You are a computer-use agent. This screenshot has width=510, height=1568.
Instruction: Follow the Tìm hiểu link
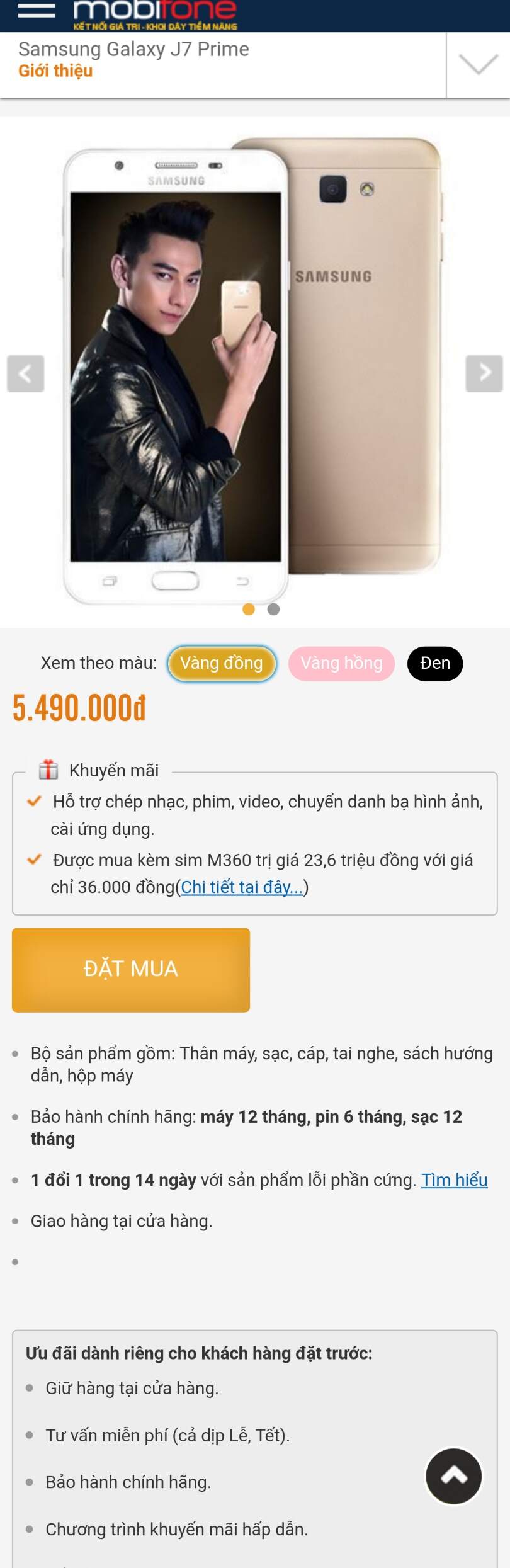pyautogui.click(x=454, y=1179)
